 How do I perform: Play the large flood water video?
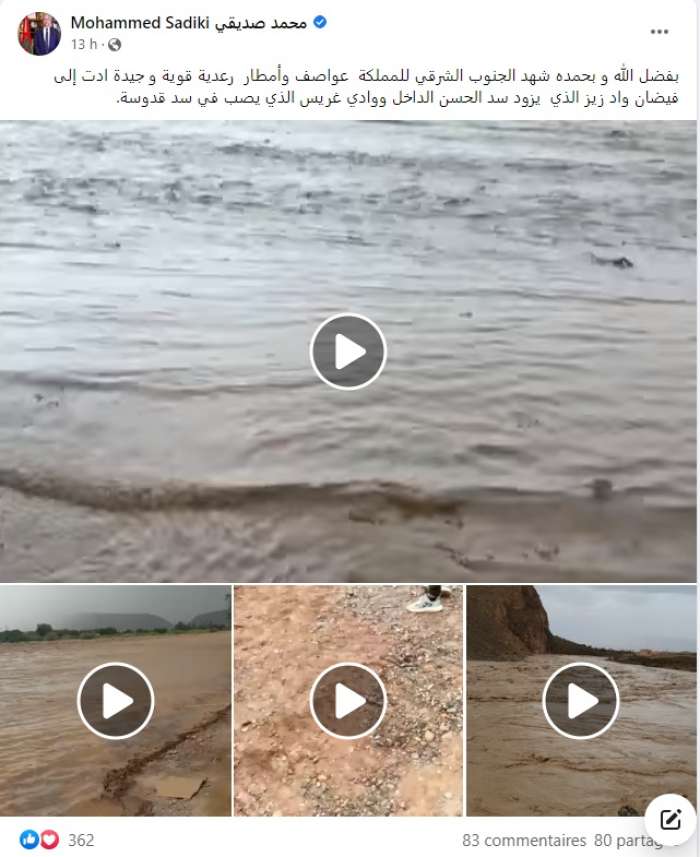point(348,351)
